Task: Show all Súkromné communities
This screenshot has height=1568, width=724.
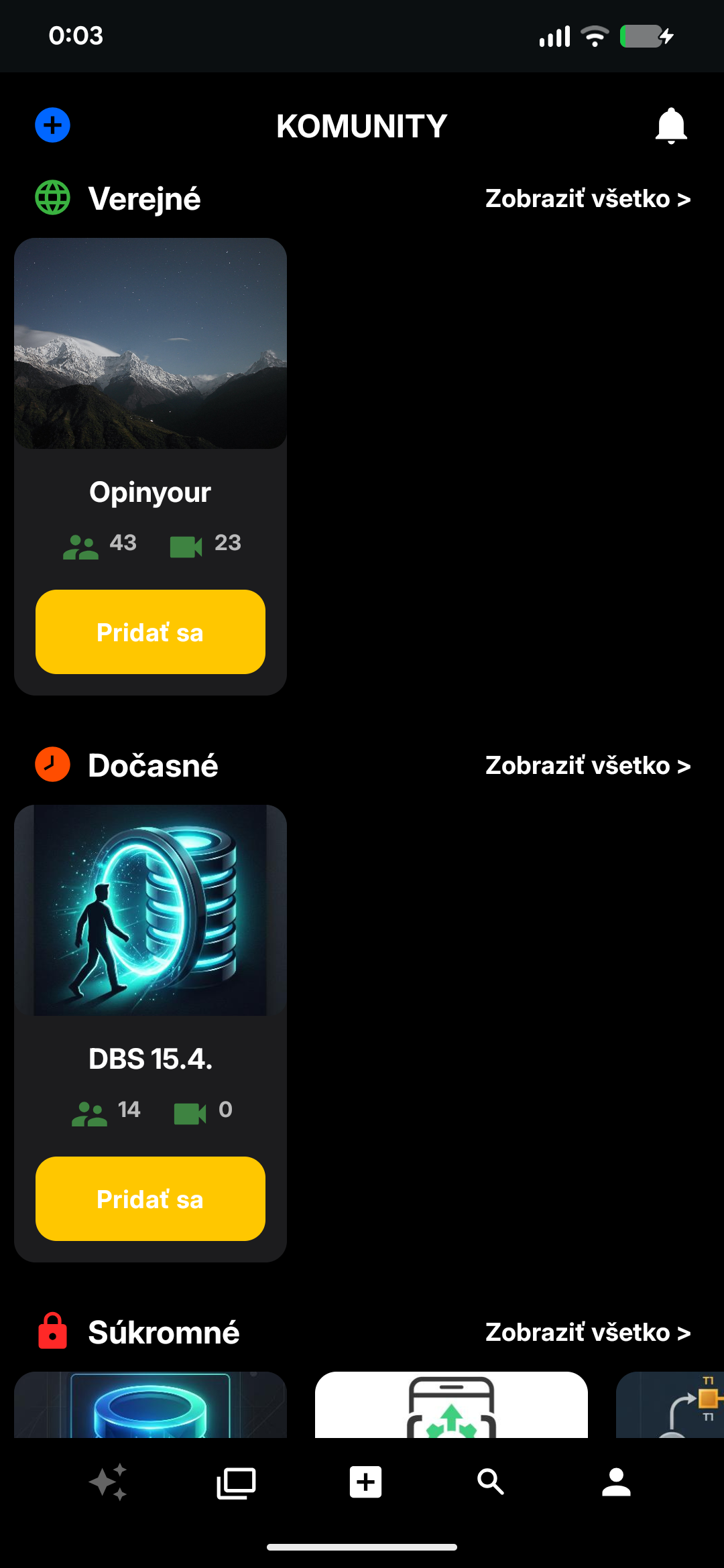Action: point(587,1333)
